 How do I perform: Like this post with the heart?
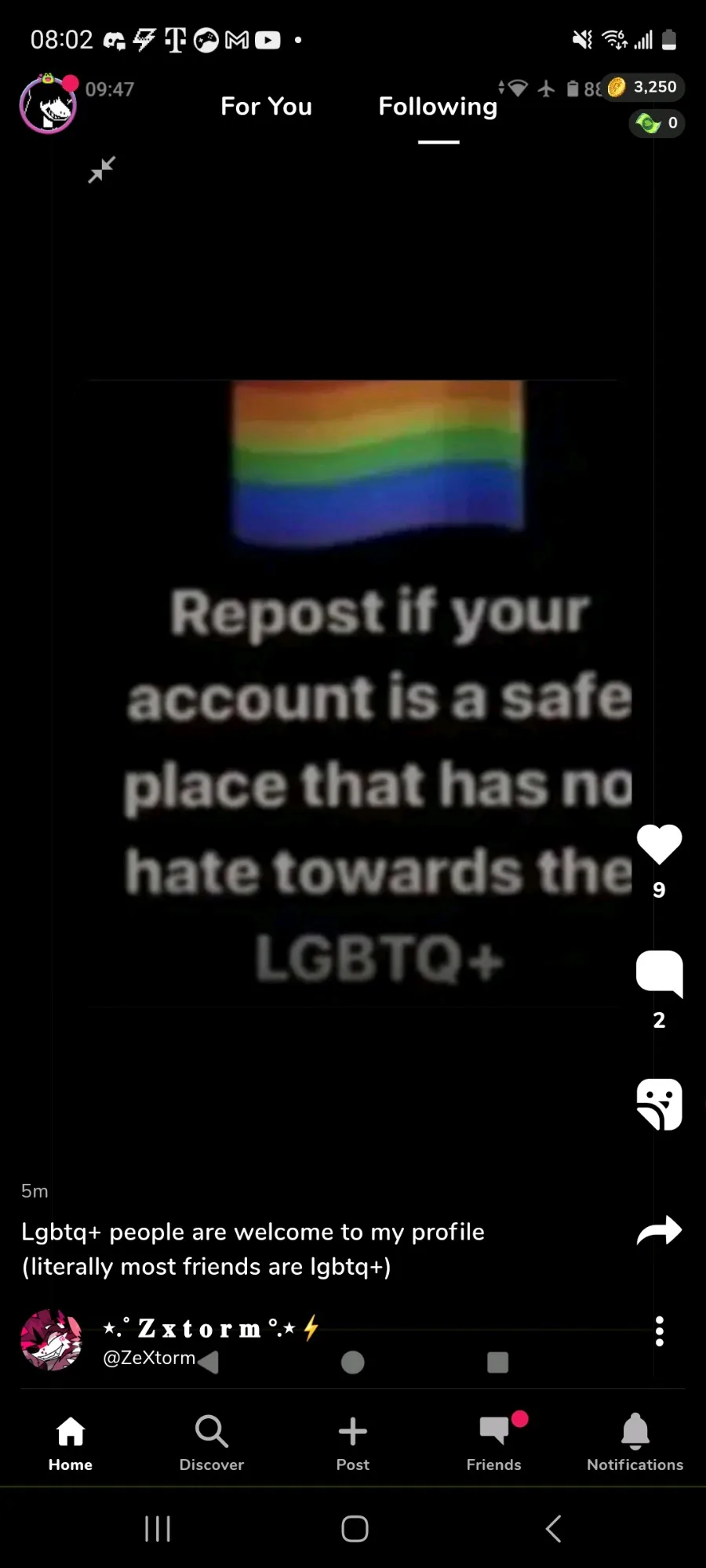660,844
